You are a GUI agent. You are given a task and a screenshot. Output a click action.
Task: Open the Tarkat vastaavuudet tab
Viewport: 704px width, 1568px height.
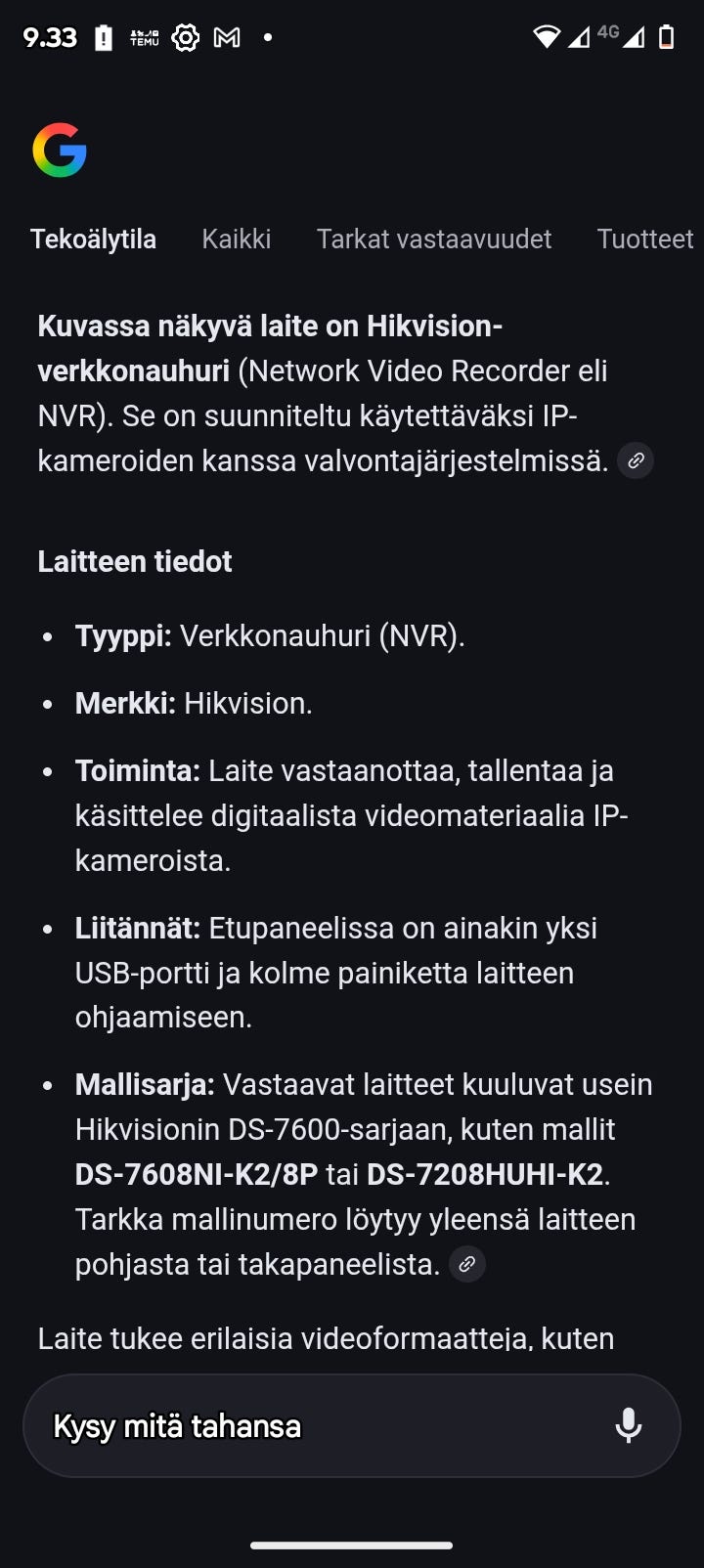pyautogui.click(x=434, y=239)
